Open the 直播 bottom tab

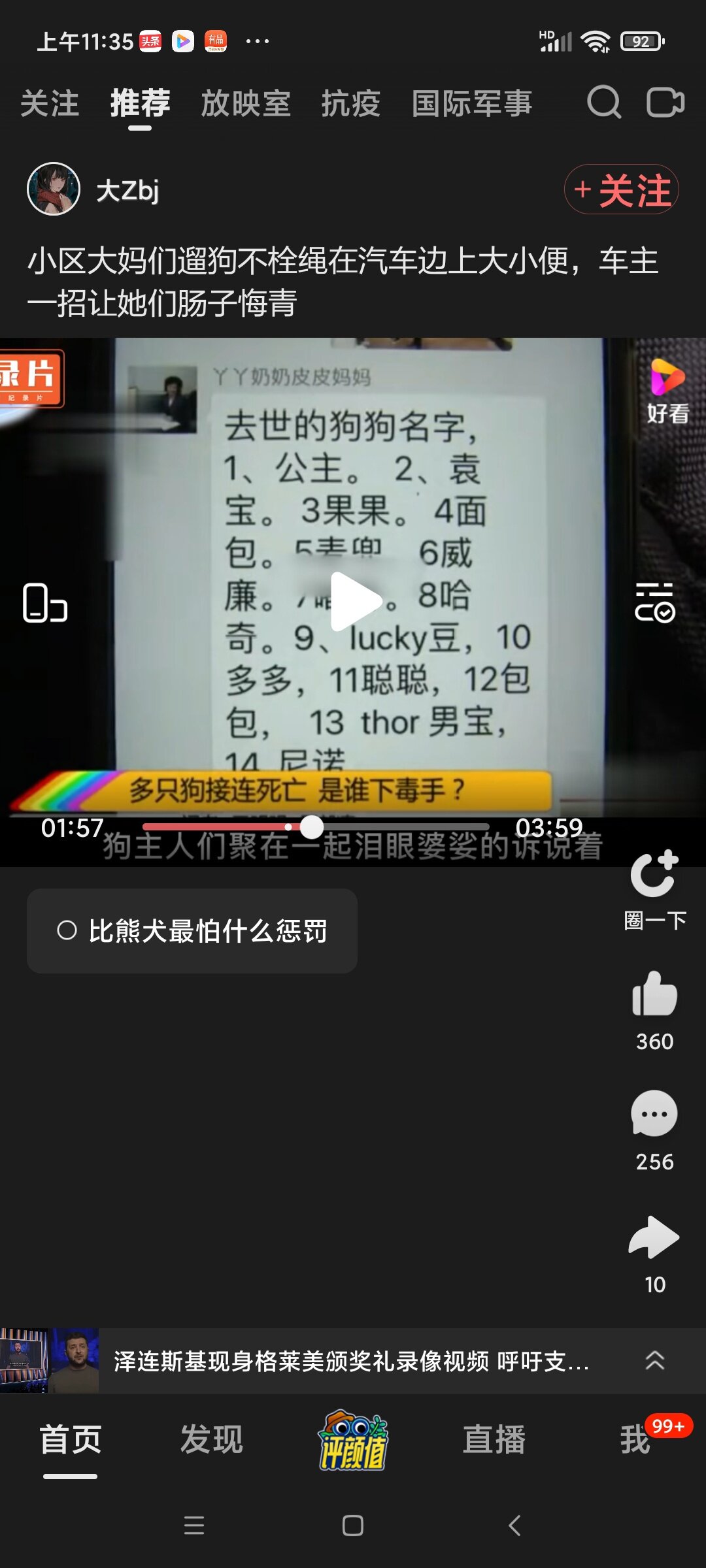[494, 1440]
